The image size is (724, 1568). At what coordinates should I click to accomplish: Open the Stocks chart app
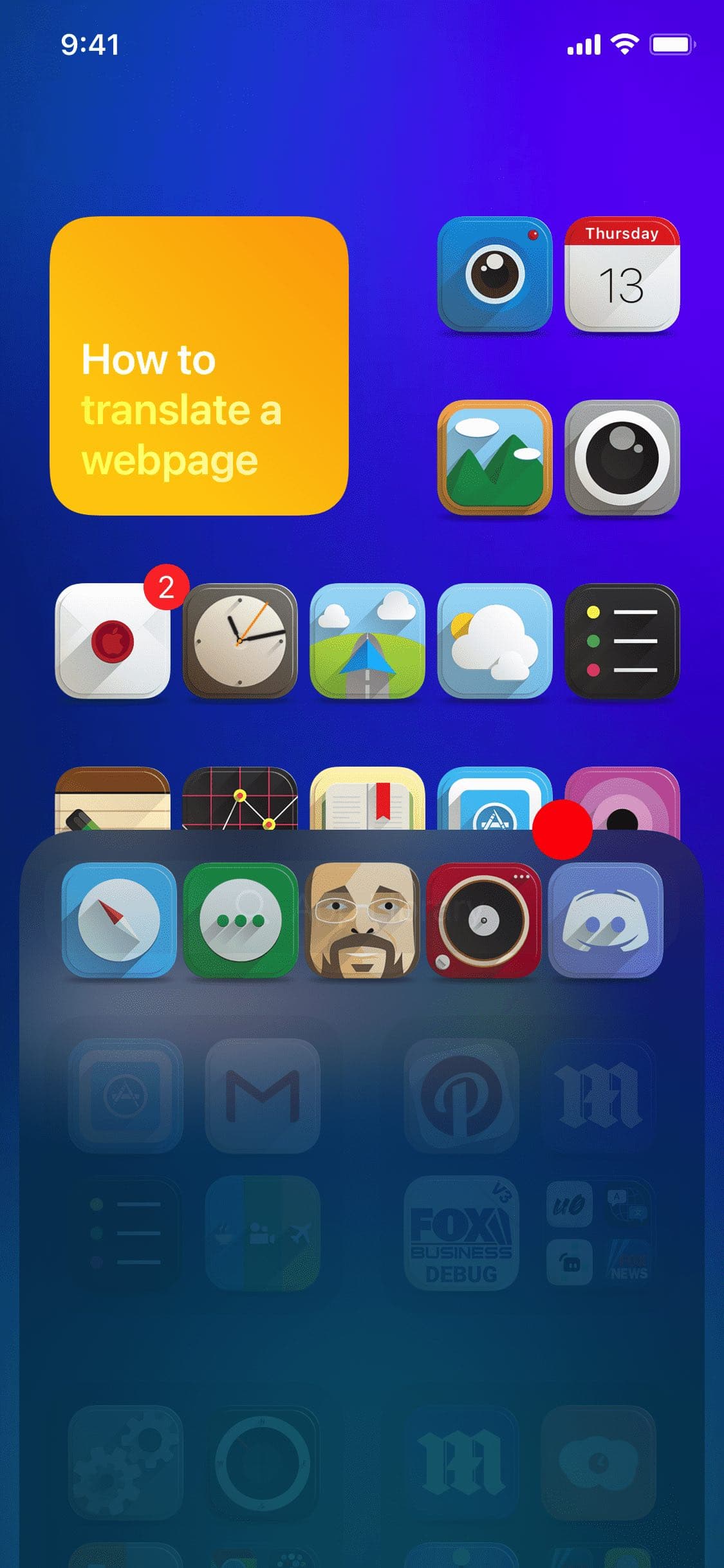240,798
